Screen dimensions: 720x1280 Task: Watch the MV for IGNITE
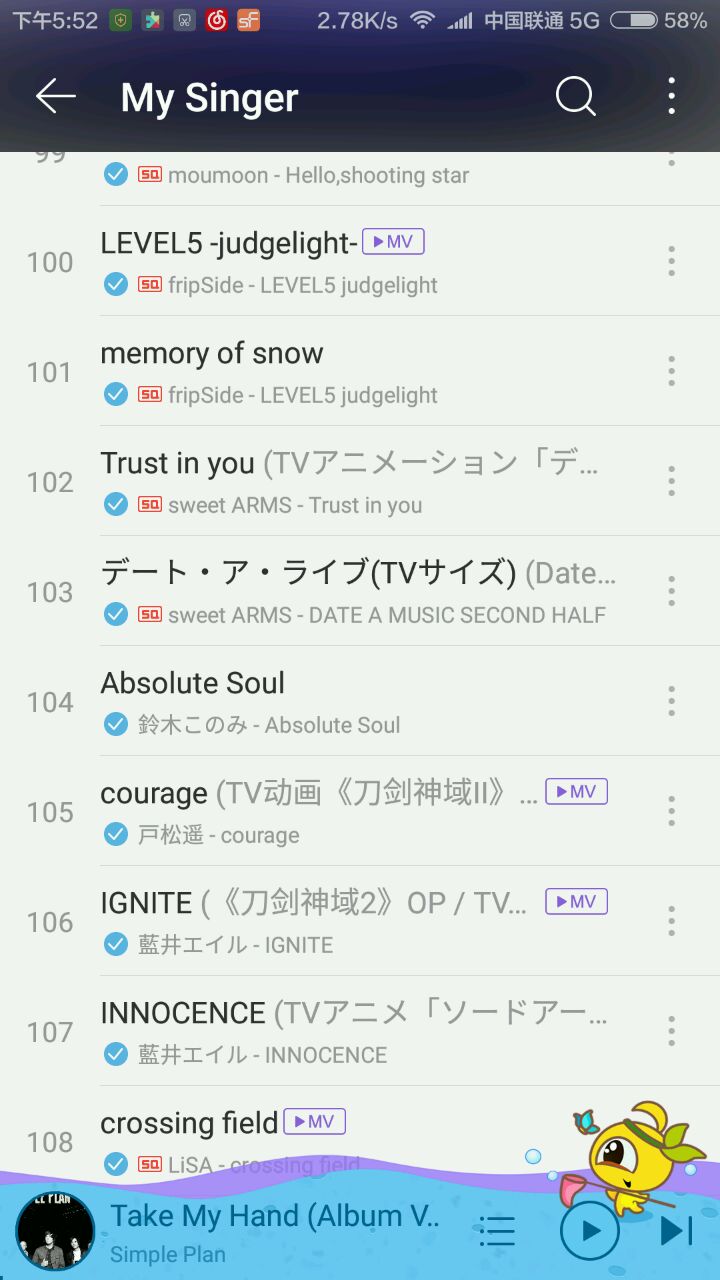pos(576,902)
